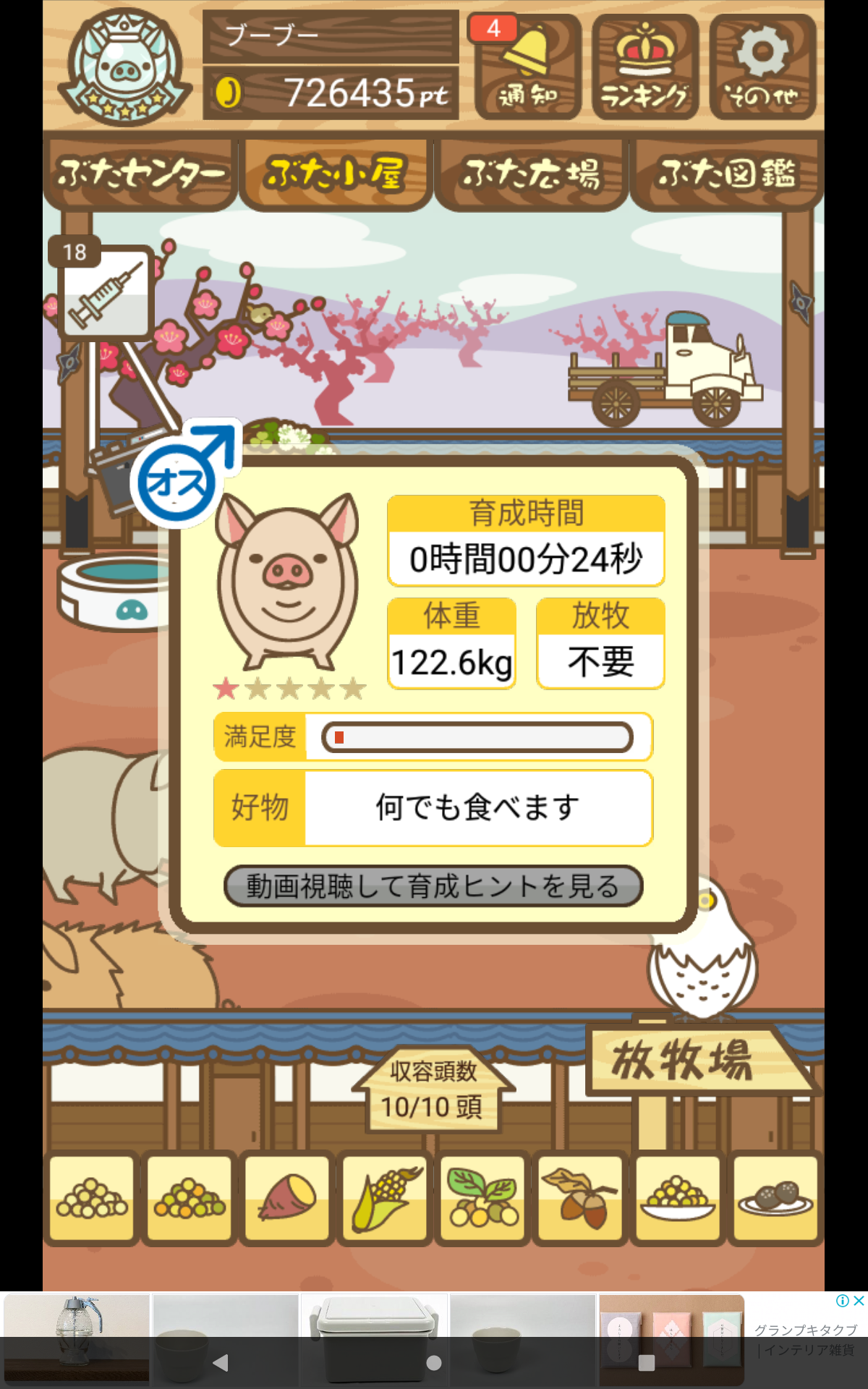The image size is (868, 1389).
Task: Tap the profile pig badge
Action: 125,67
